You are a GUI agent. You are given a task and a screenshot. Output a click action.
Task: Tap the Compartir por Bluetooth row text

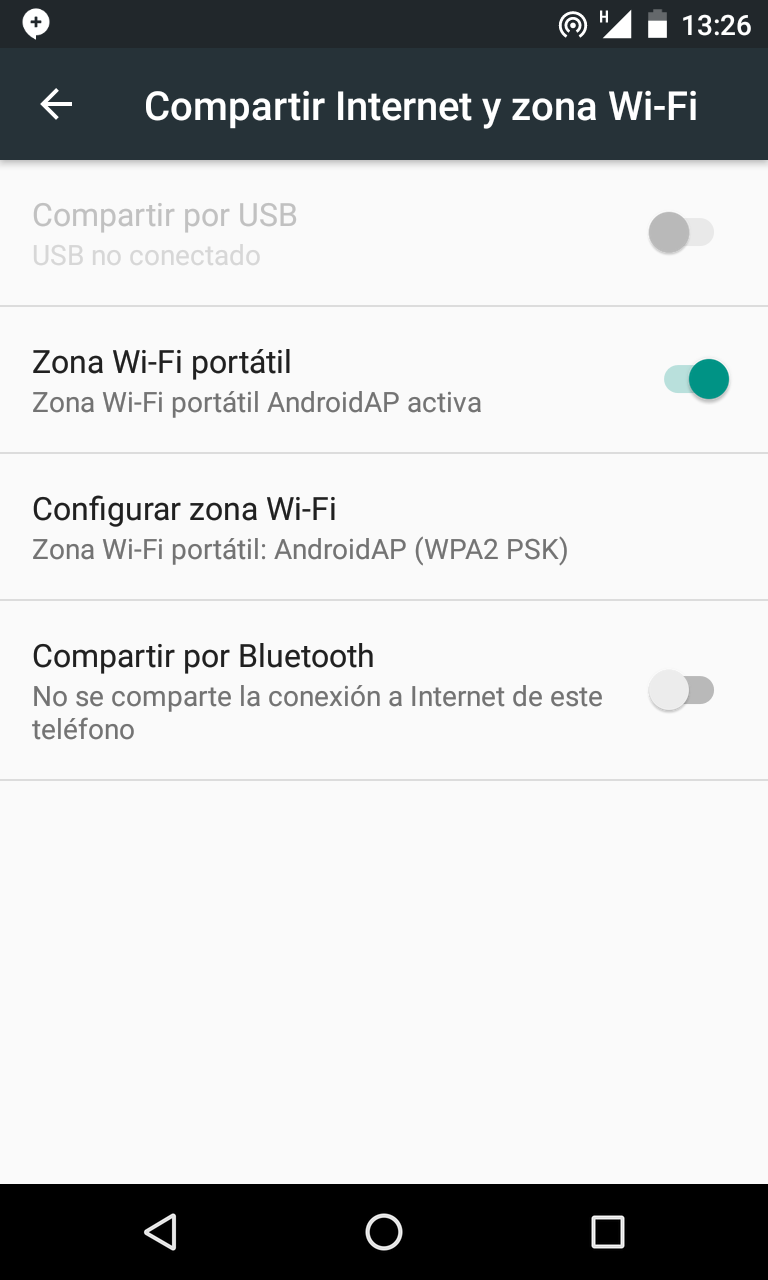[x=203, y=656]
